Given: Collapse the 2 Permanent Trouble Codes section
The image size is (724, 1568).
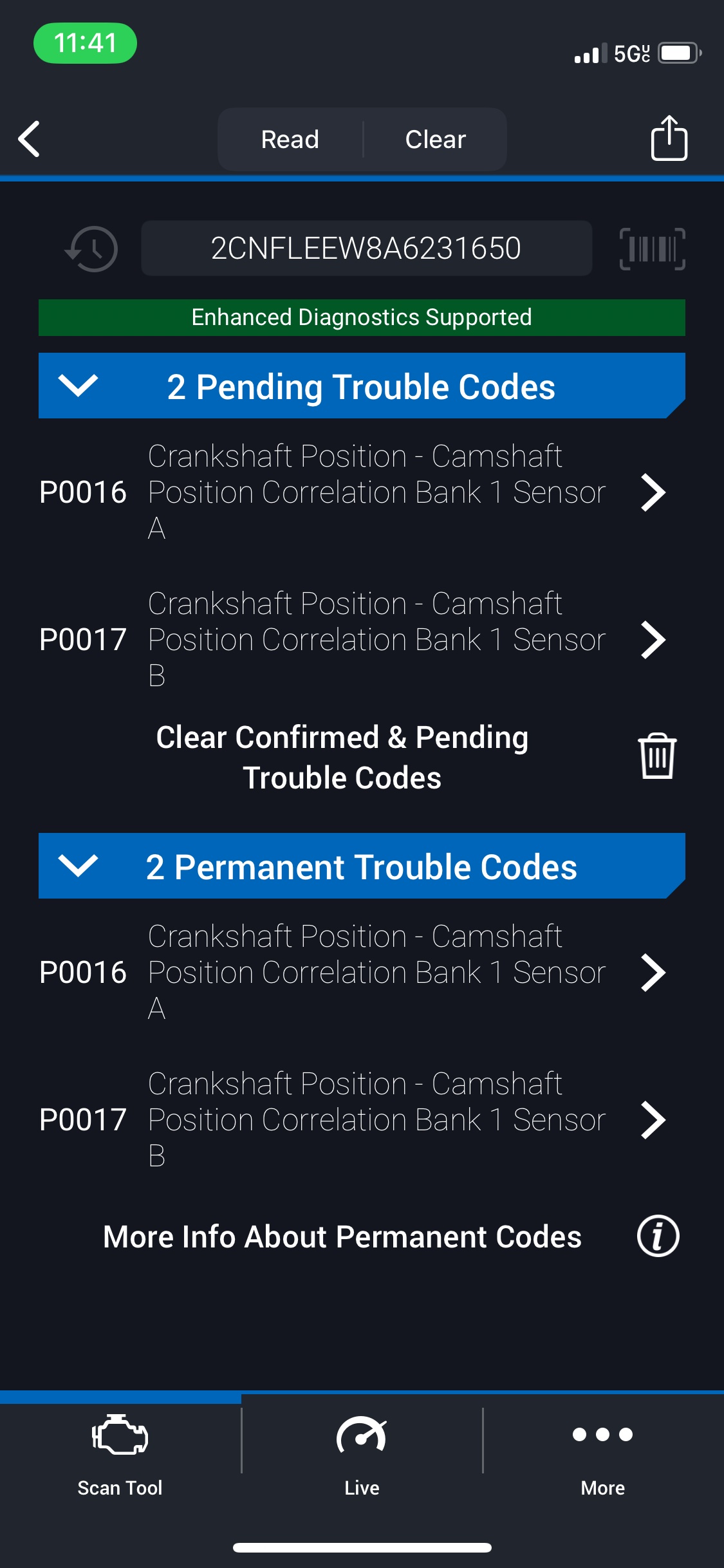Looking at the screenshot, I should [362, 866].
